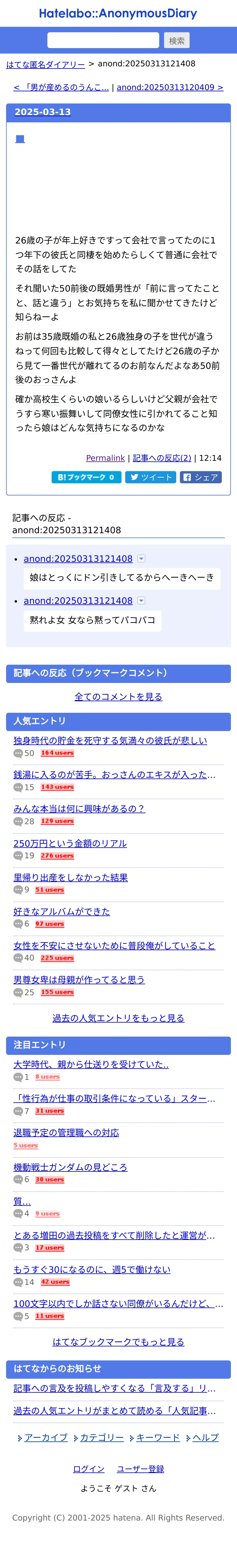Screen dimensions: 237x1568
Task: Focus the search text field
Action: (x=103, y=40)
